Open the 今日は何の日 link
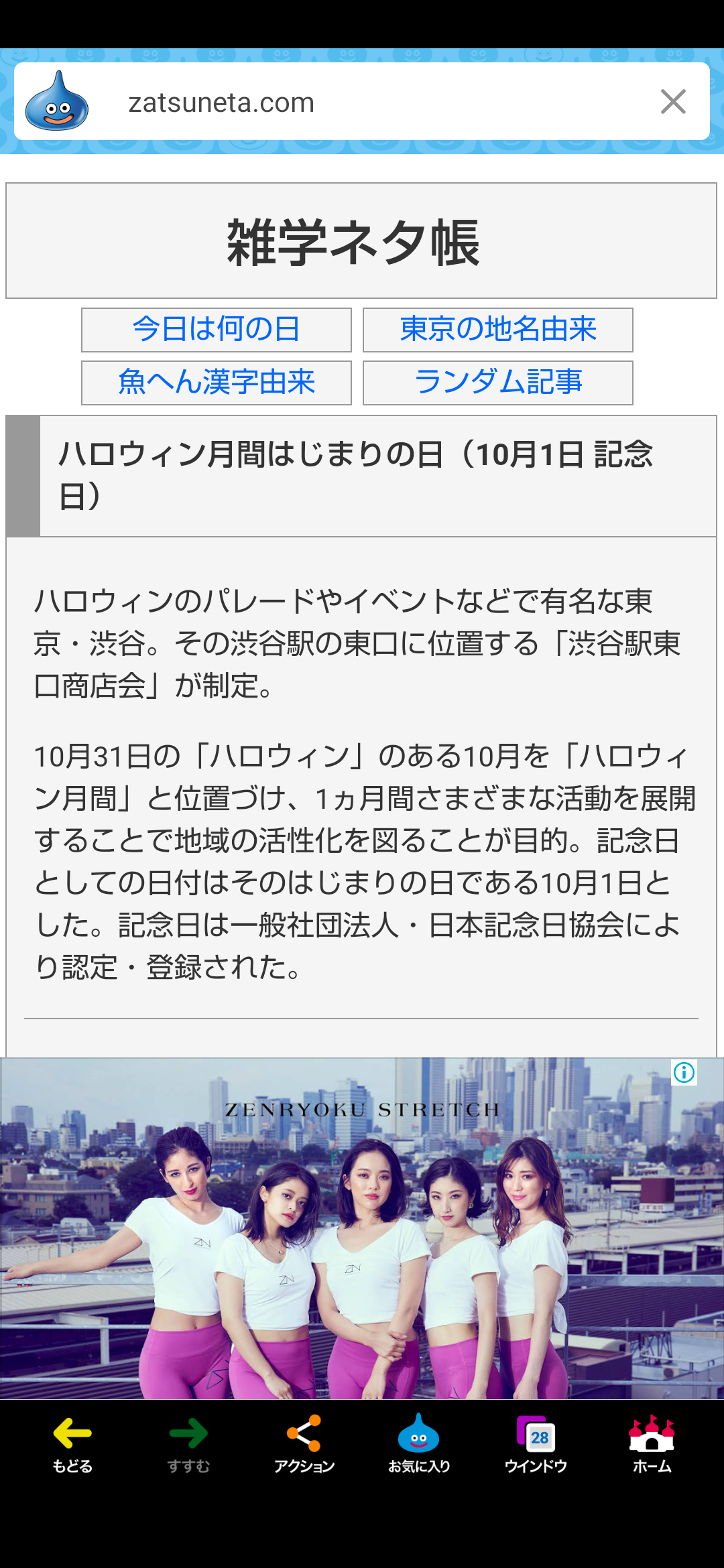The width and height of the screenshot is (724, 1568). 217,330
